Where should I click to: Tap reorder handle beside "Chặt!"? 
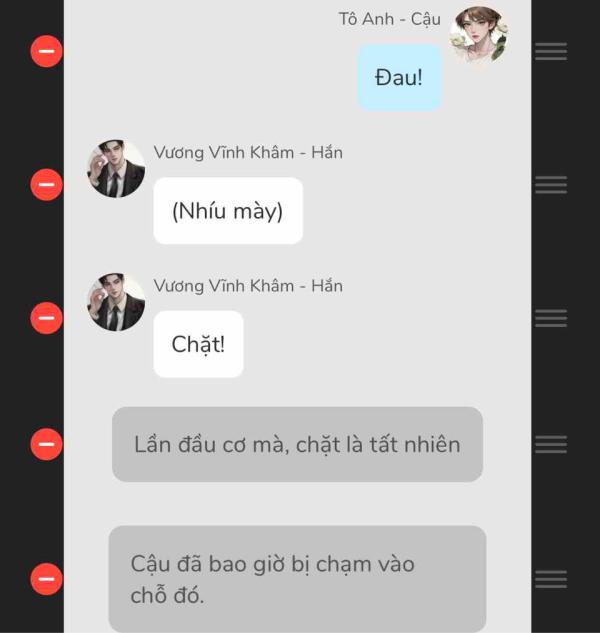tap(551, 318)
